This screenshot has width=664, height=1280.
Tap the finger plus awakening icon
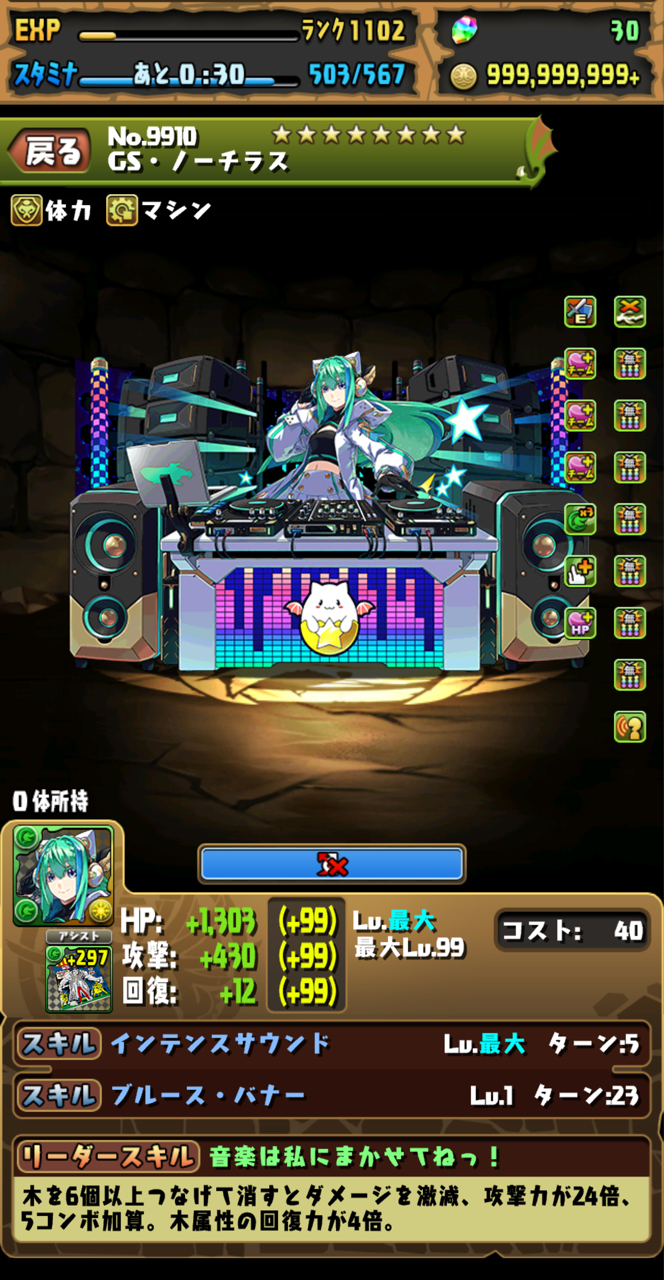[579, 571]
